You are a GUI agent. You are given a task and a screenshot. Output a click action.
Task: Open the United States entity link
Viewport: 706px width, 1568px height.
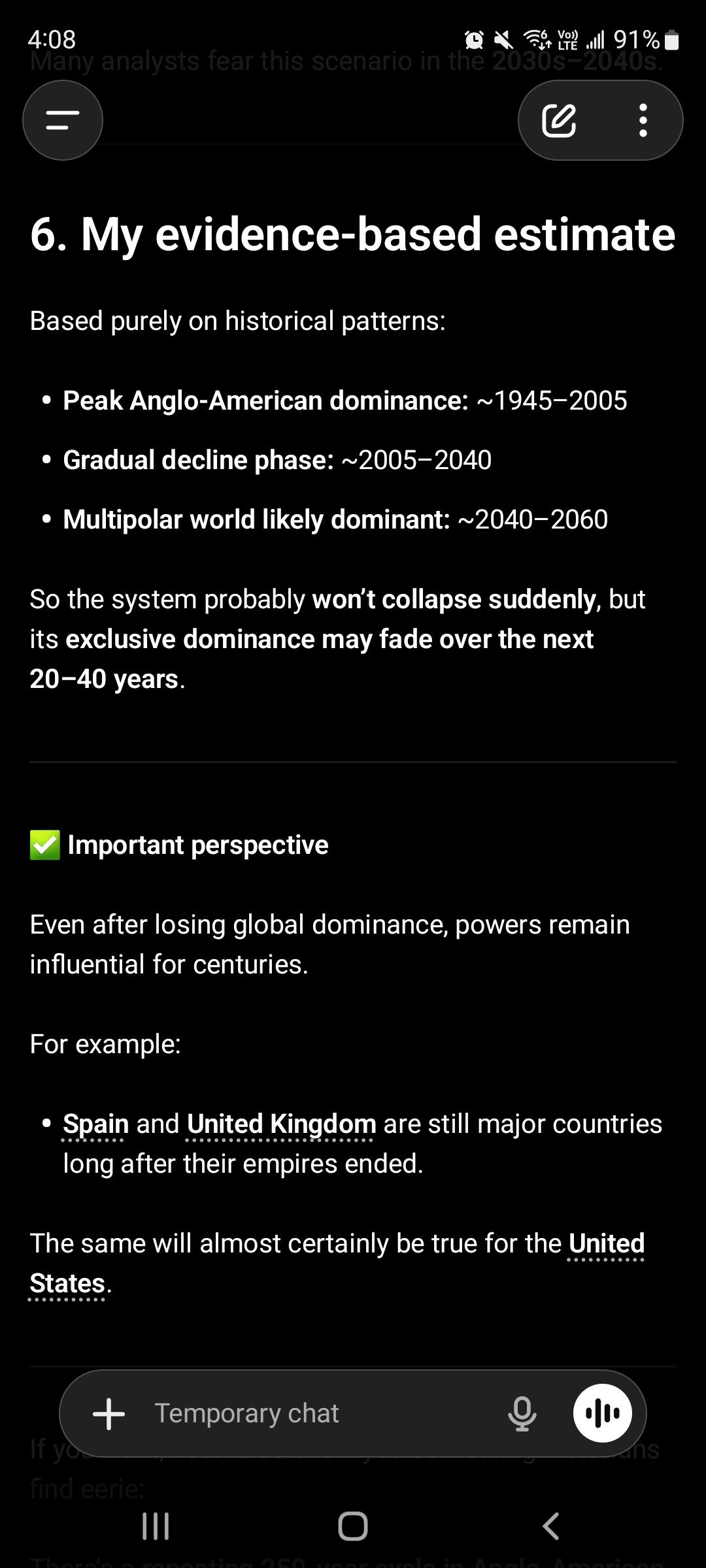click(605, 1244)
